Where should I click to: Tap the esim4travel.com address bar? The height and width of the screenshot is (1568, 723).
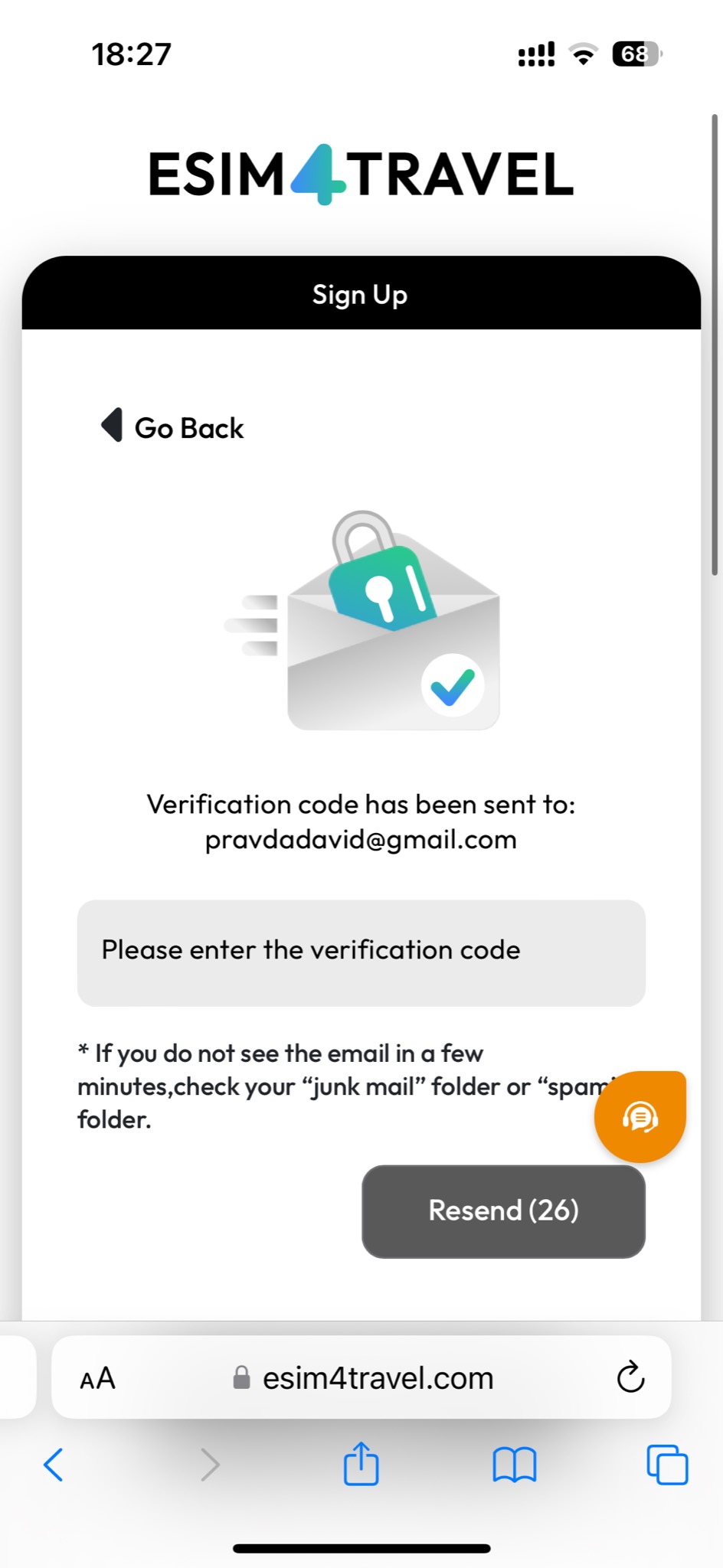[364, 1379]
